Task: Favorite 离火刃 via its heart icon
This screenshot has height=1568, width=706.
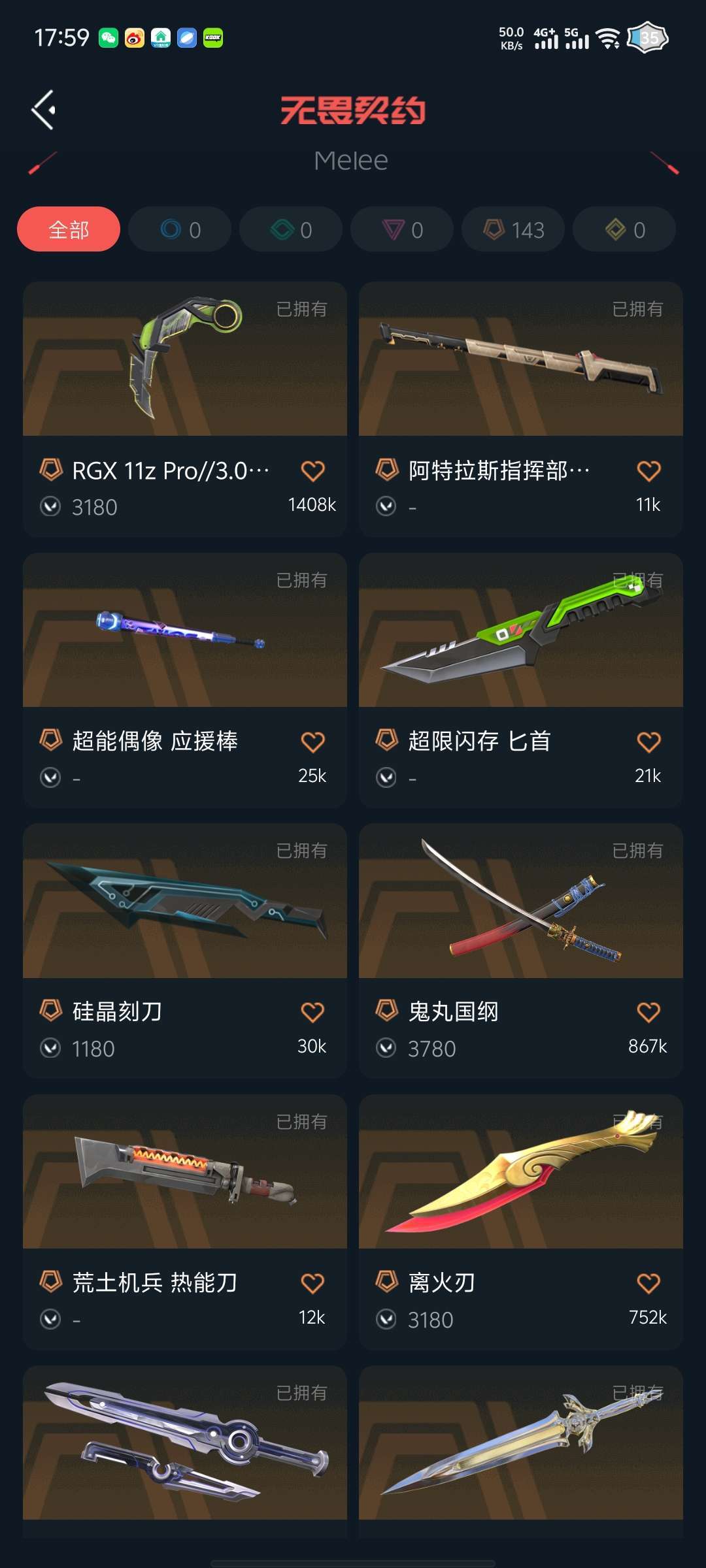Action: click(648, 1282)
